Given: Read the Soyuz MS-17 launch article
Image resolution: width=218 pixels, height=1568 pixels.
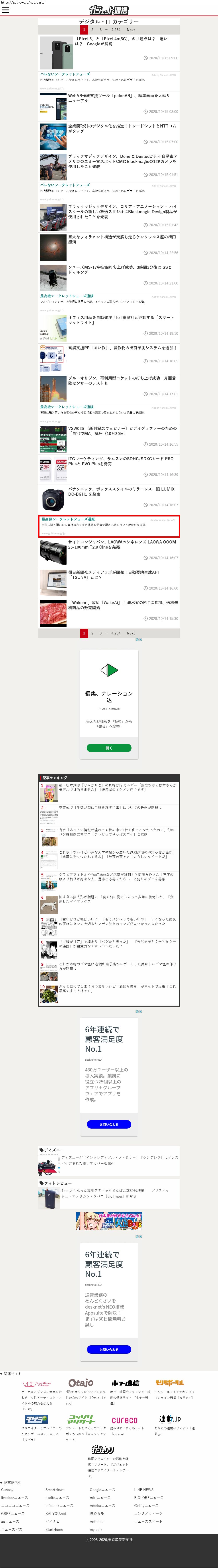Looking at the screenshot, I should [x=119, y=270].
